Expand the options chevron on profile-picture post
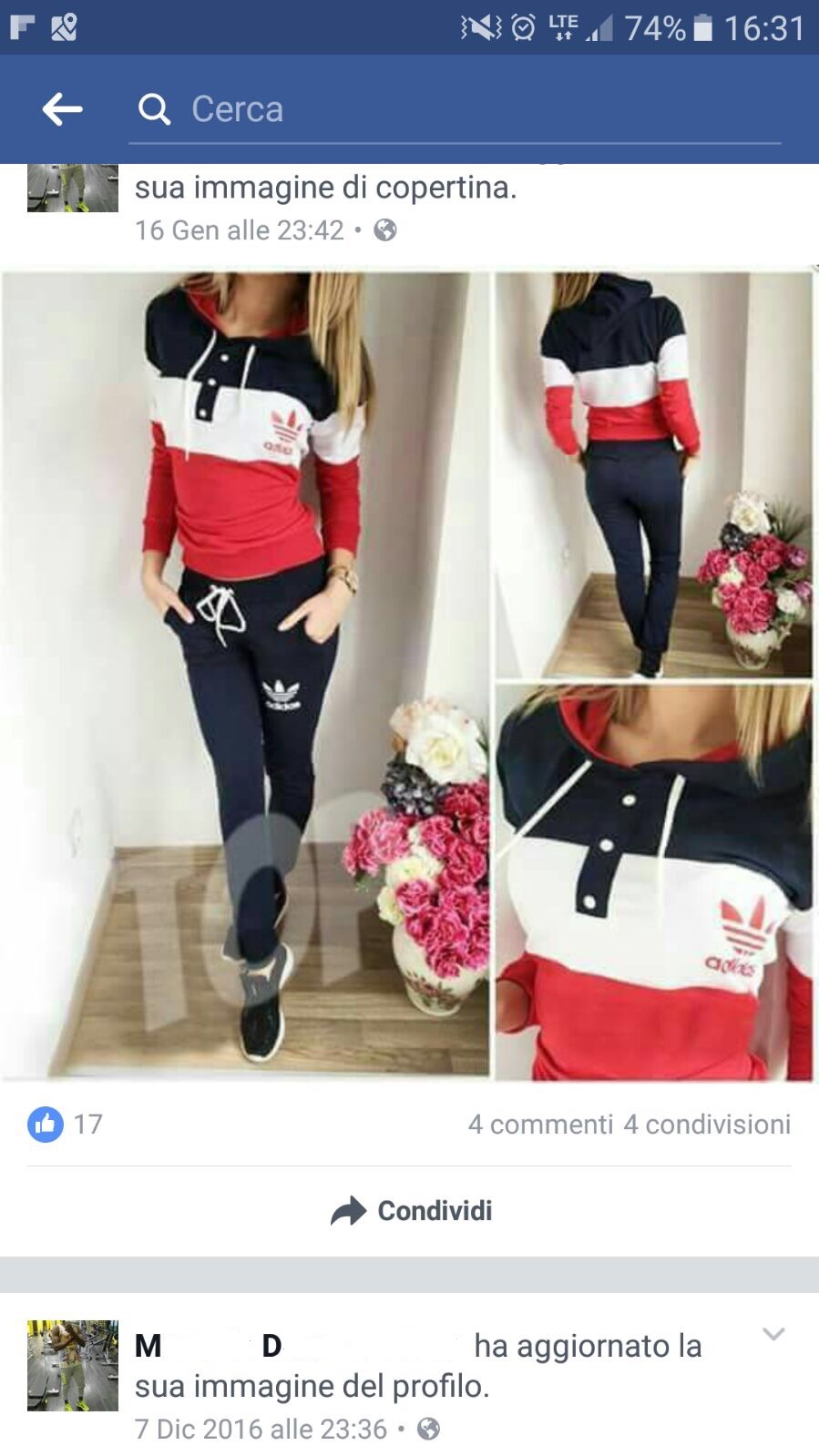819x1456 pixels. pyautogui.click(x=773, y=1335)
